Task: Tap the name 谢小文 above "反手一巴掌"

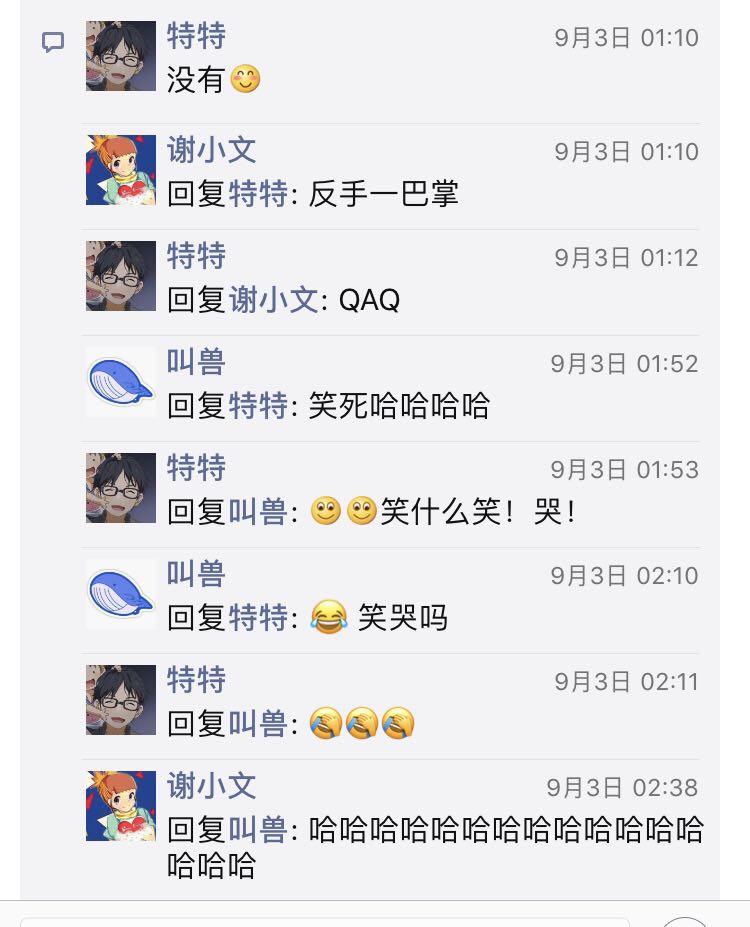Action: point(212,151)
